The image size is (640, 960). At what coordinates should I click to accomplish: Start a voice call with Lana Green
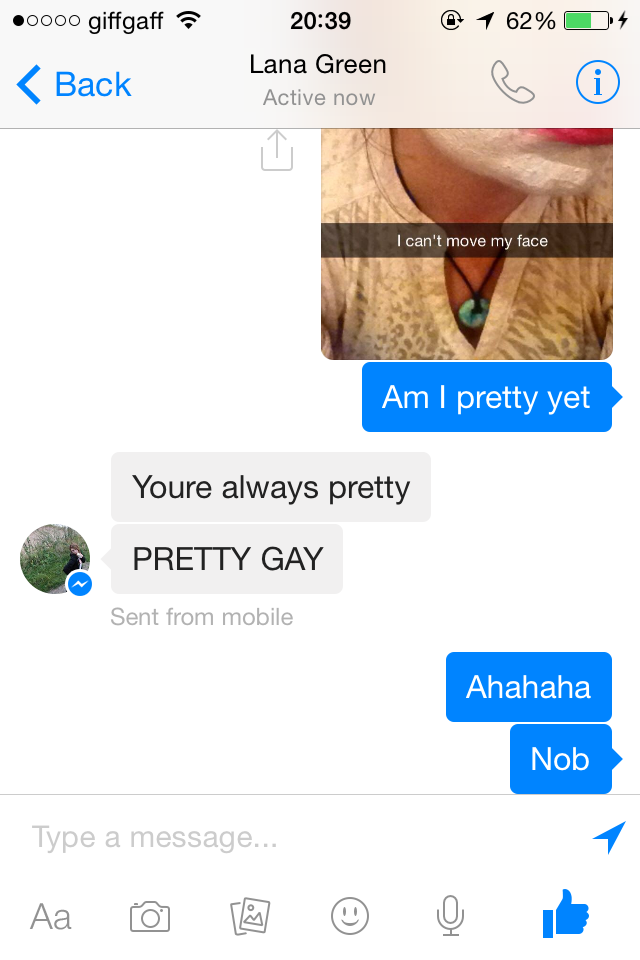tap(513, 84)
